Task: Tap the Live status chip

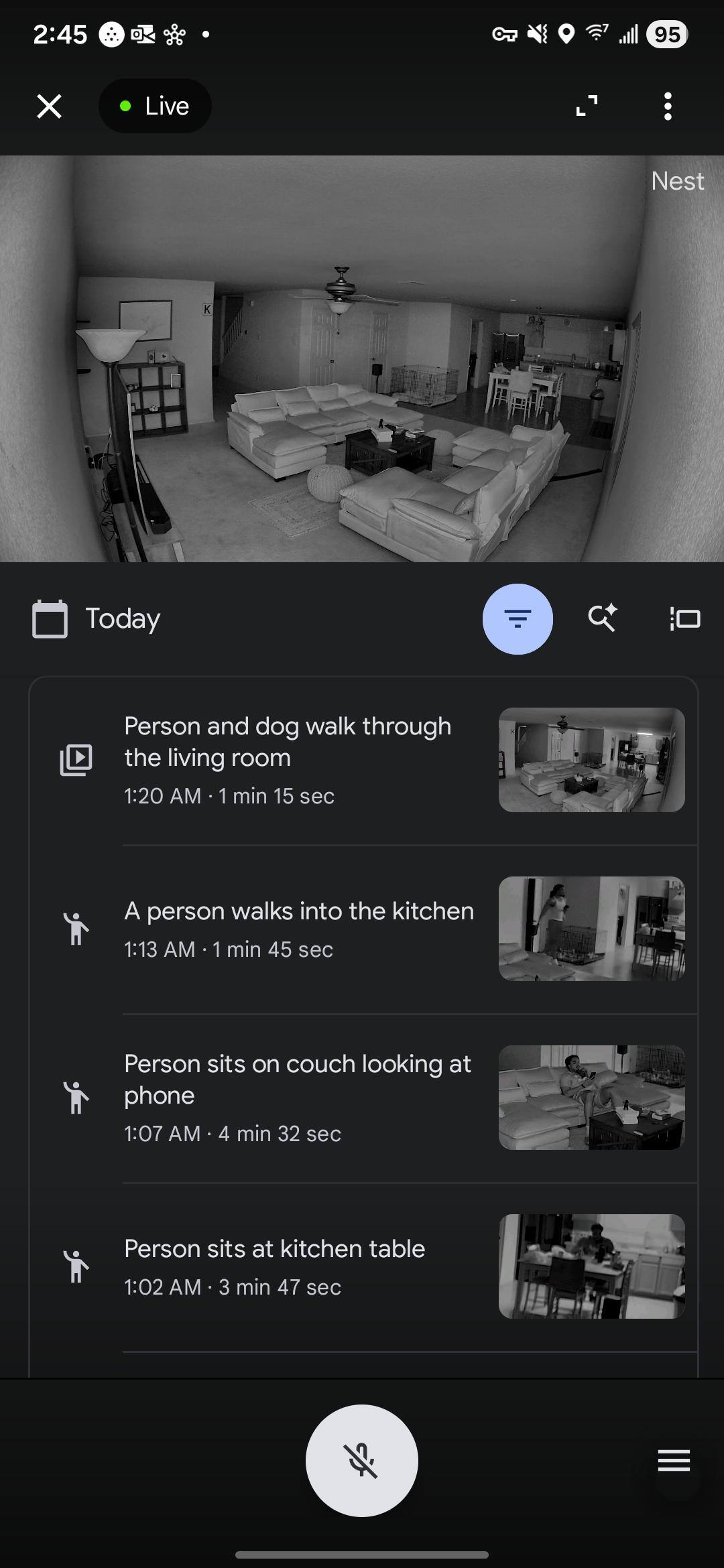Action: [x=155, y=106]
